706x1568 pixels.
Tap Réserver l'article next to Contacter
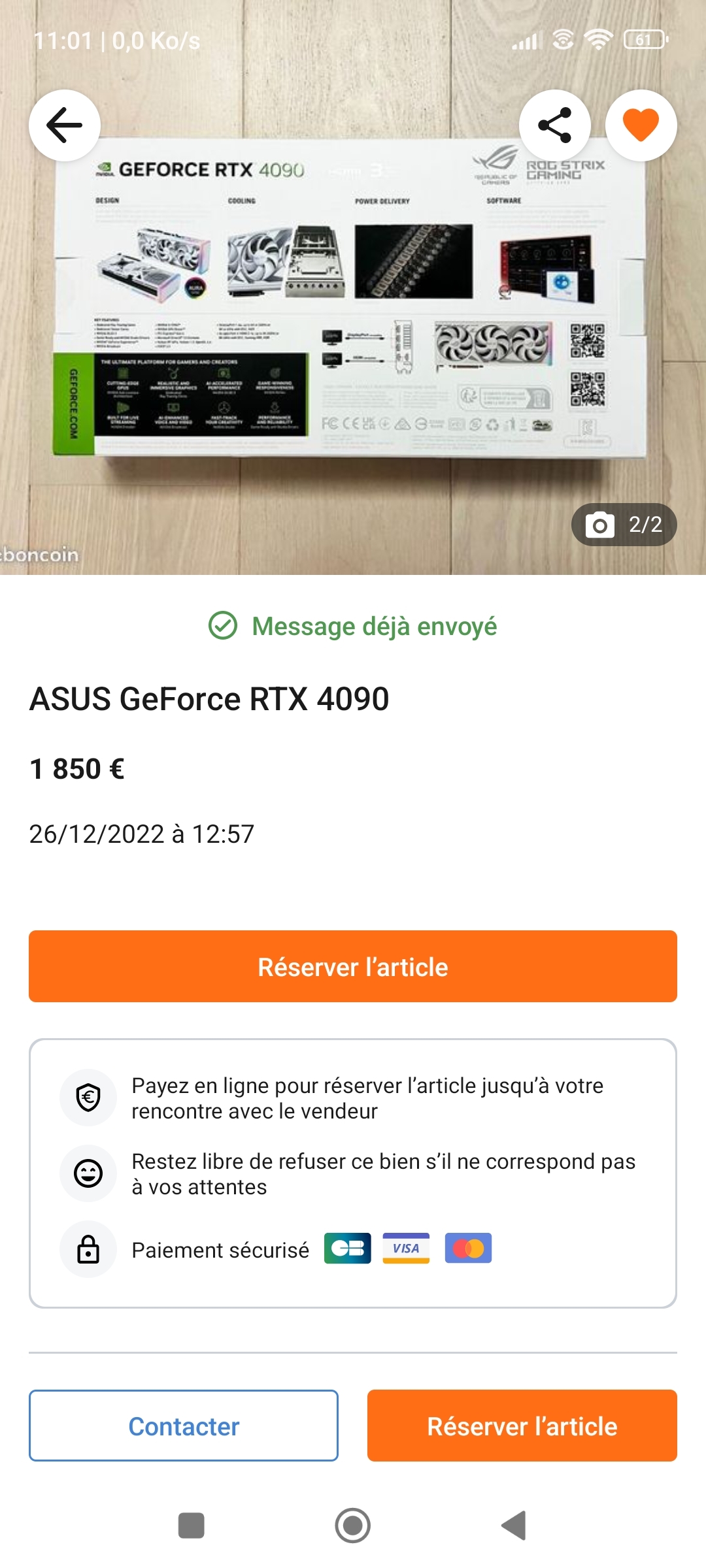click(x=522, y=1426)
